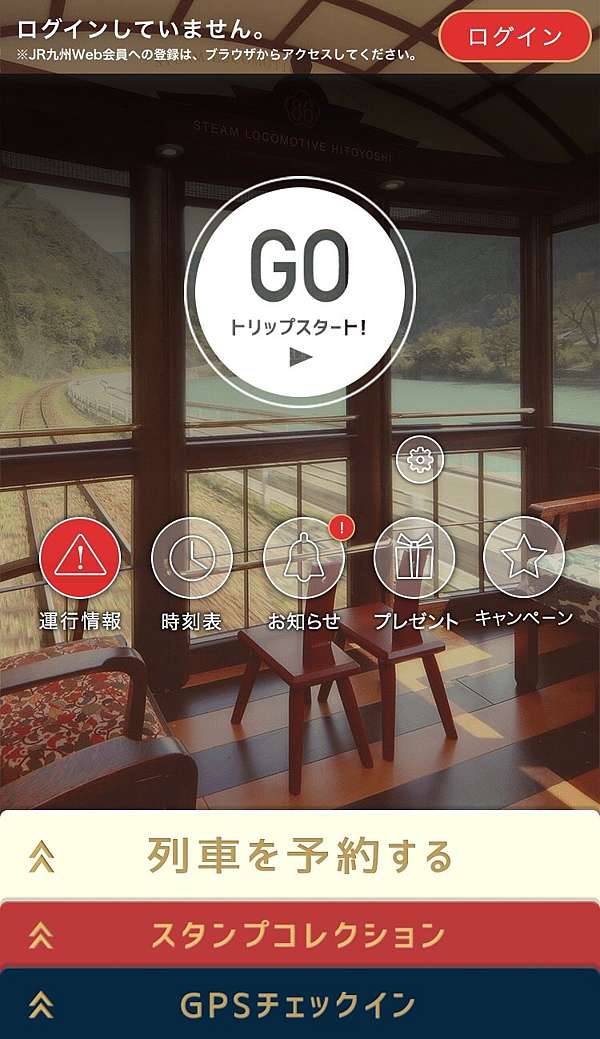This screenshot has height=1039, width=600.
Task: Open 運行情報 service status
Action: pyautogui.click(x=80, y=558)
